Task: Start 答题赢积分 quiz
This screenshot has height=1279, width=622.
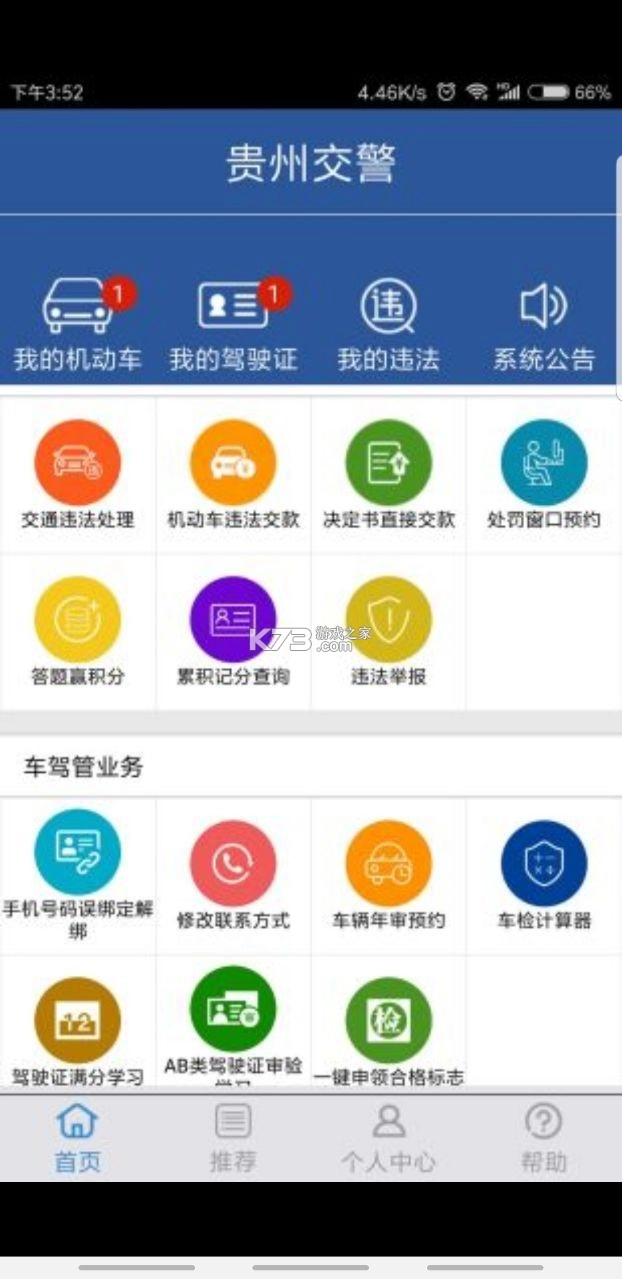Action: click(77, 632)
